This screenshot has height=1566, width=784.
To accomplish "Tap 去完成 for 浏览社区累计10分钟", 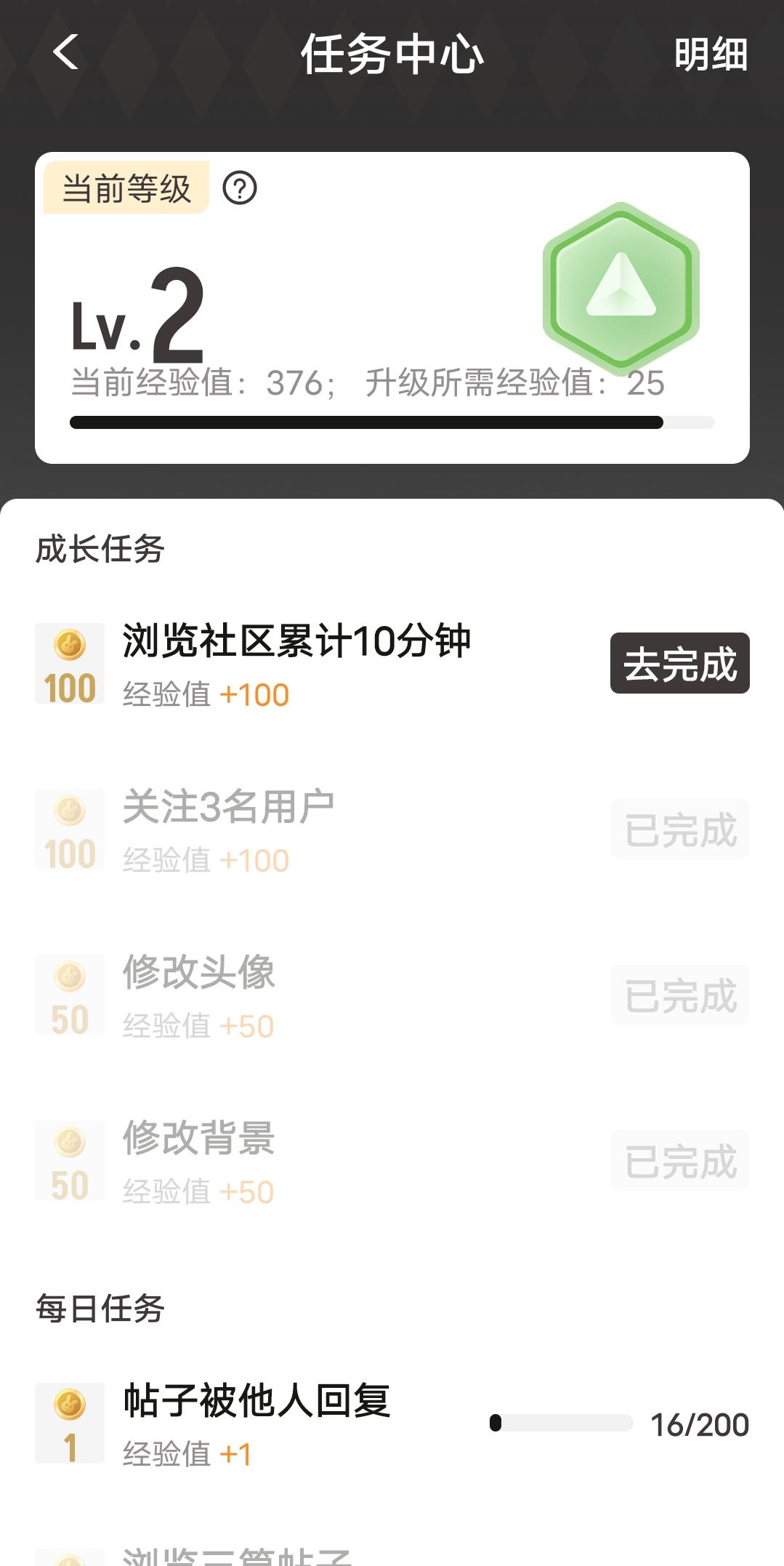I will 679,663.
